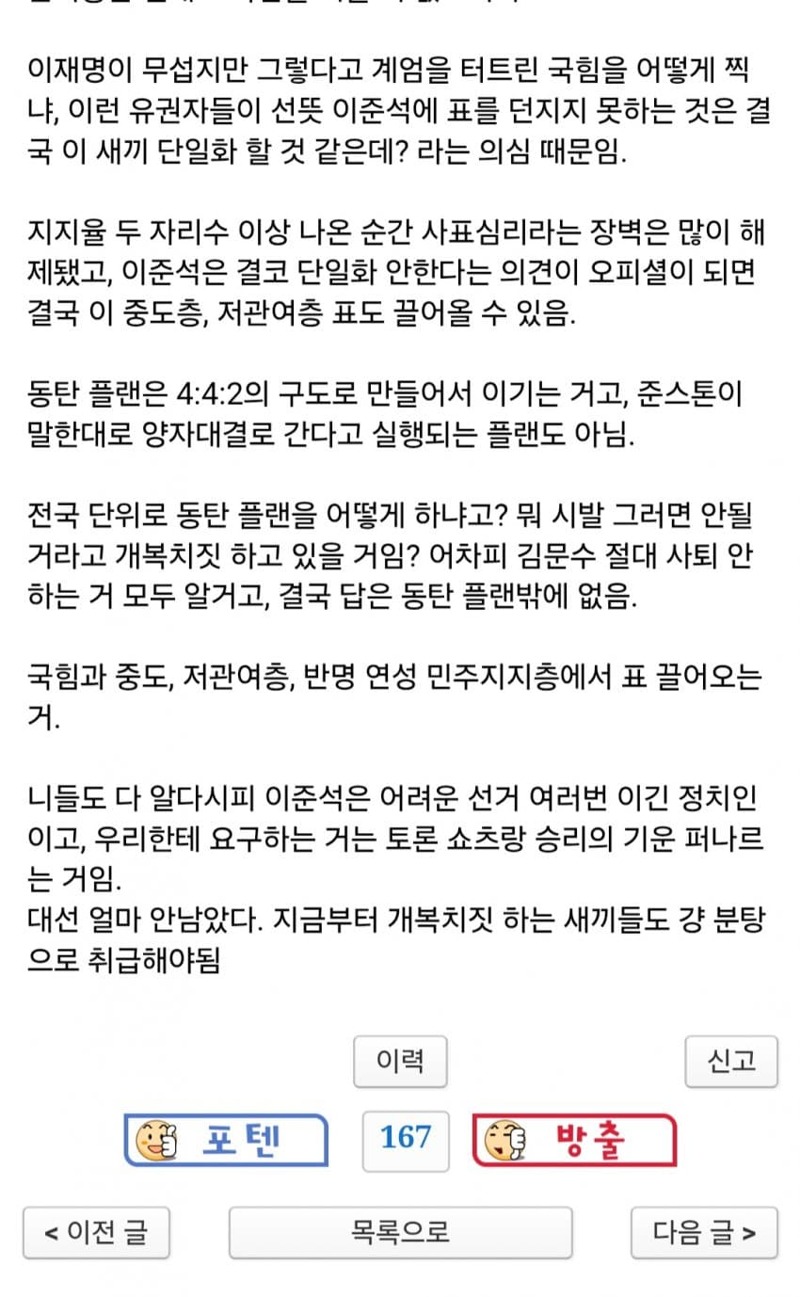Return to the list with 목록으로
This screenshot has height=1297, width=800.
[401, 1233]
